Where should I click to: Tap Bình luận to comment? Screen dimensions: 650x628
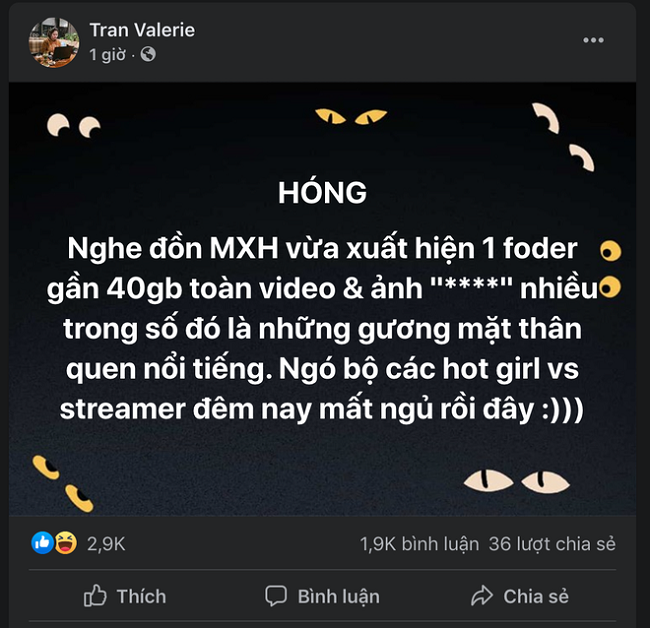click(322, 596)
